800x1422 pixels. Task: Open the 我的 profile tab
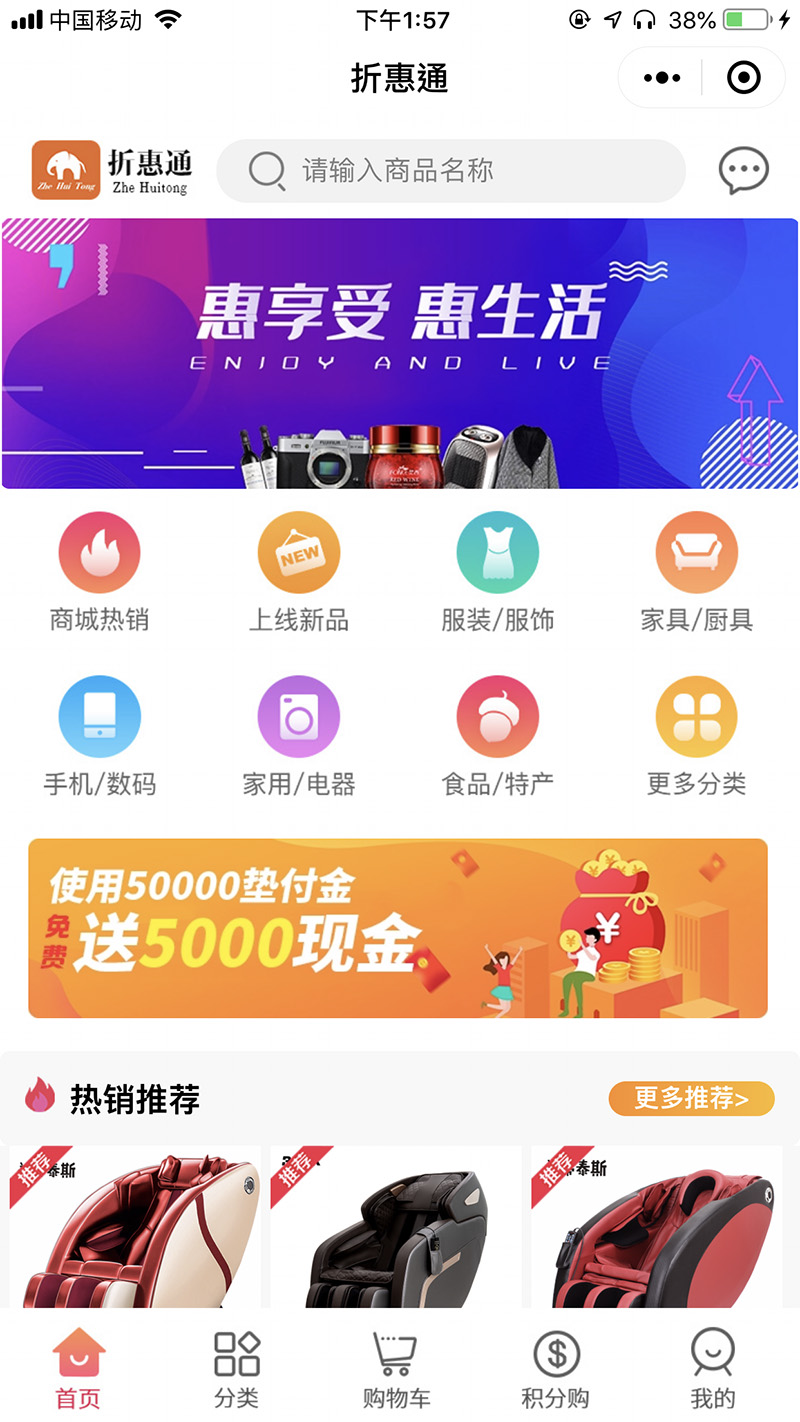713,1368
